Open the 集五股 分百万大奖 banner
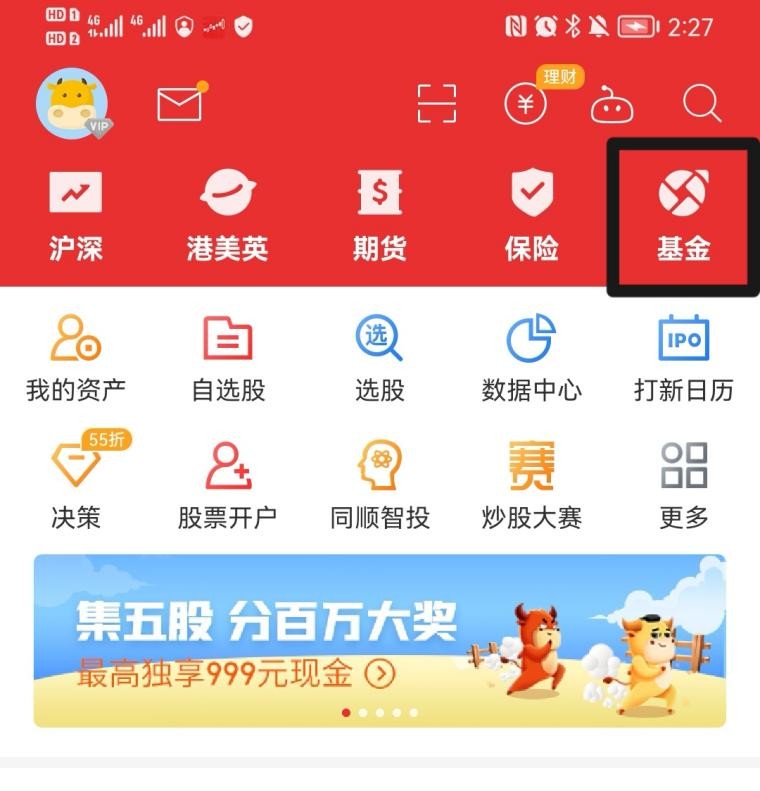 pyautogui.click(x=380, y=640)
